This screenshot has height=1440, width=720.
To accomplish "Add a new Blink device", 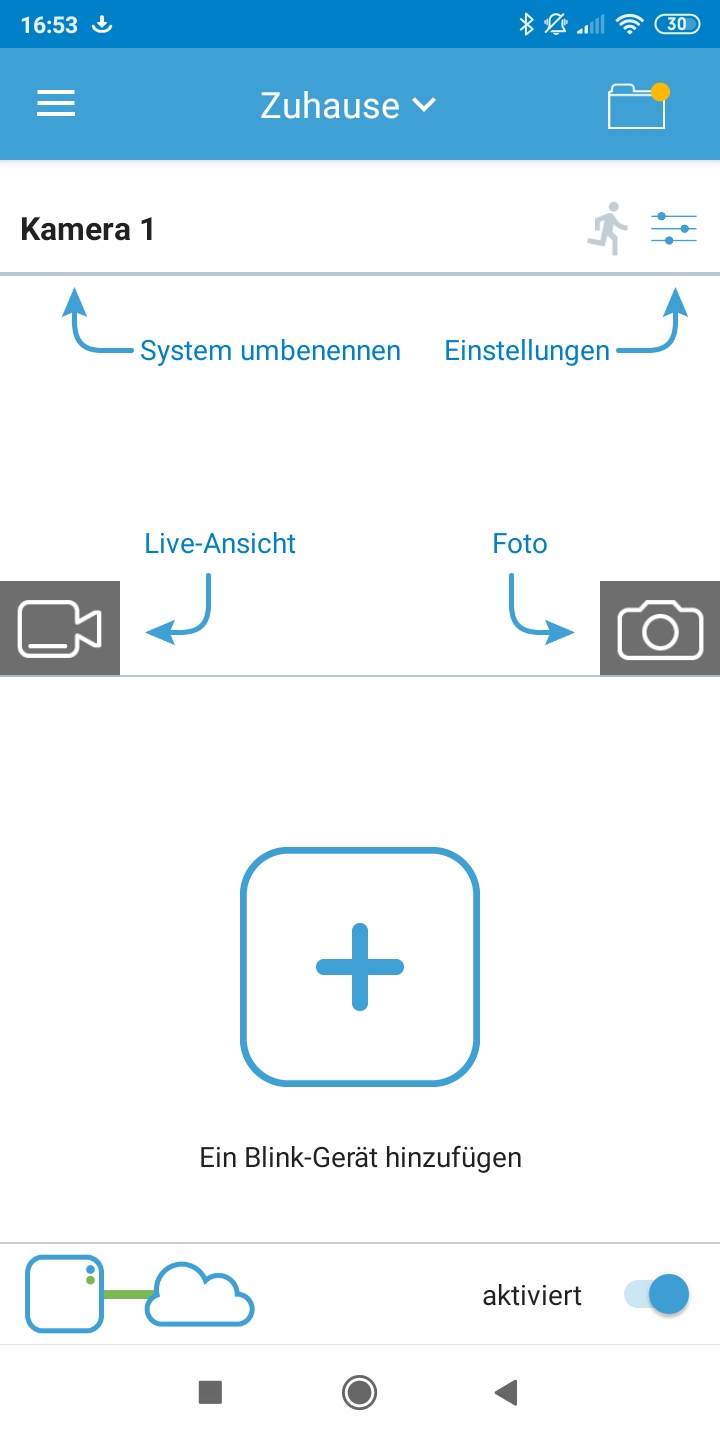I will pos(360,967).
